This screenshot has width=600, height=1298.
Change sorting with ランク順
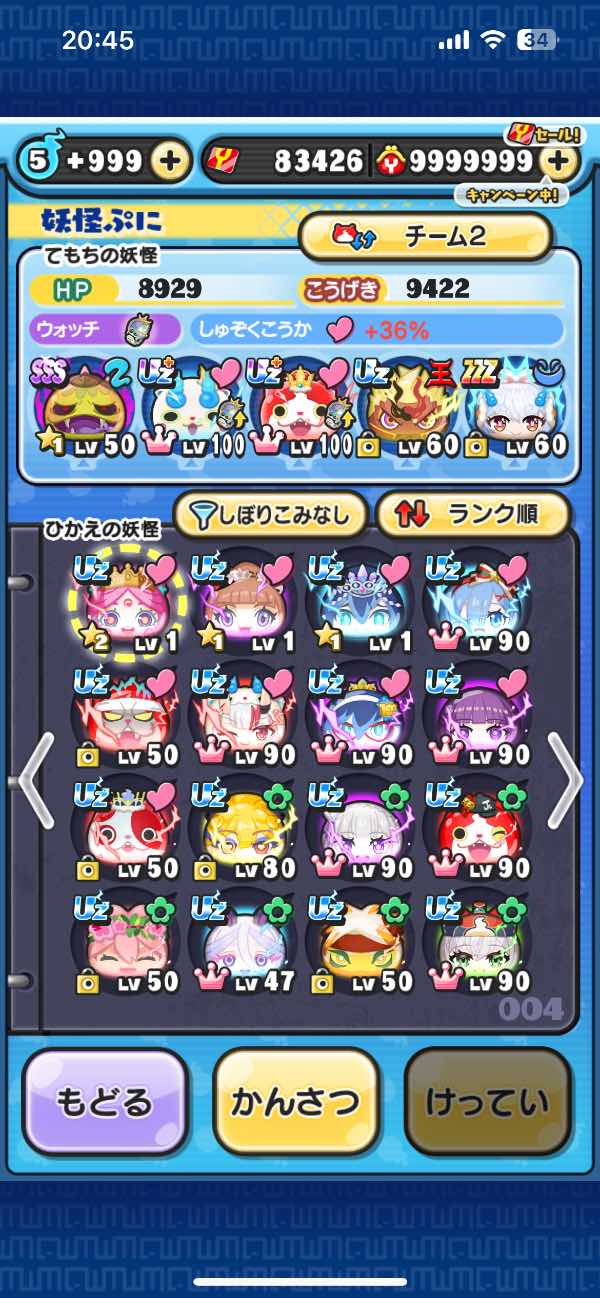pos(473,514)
